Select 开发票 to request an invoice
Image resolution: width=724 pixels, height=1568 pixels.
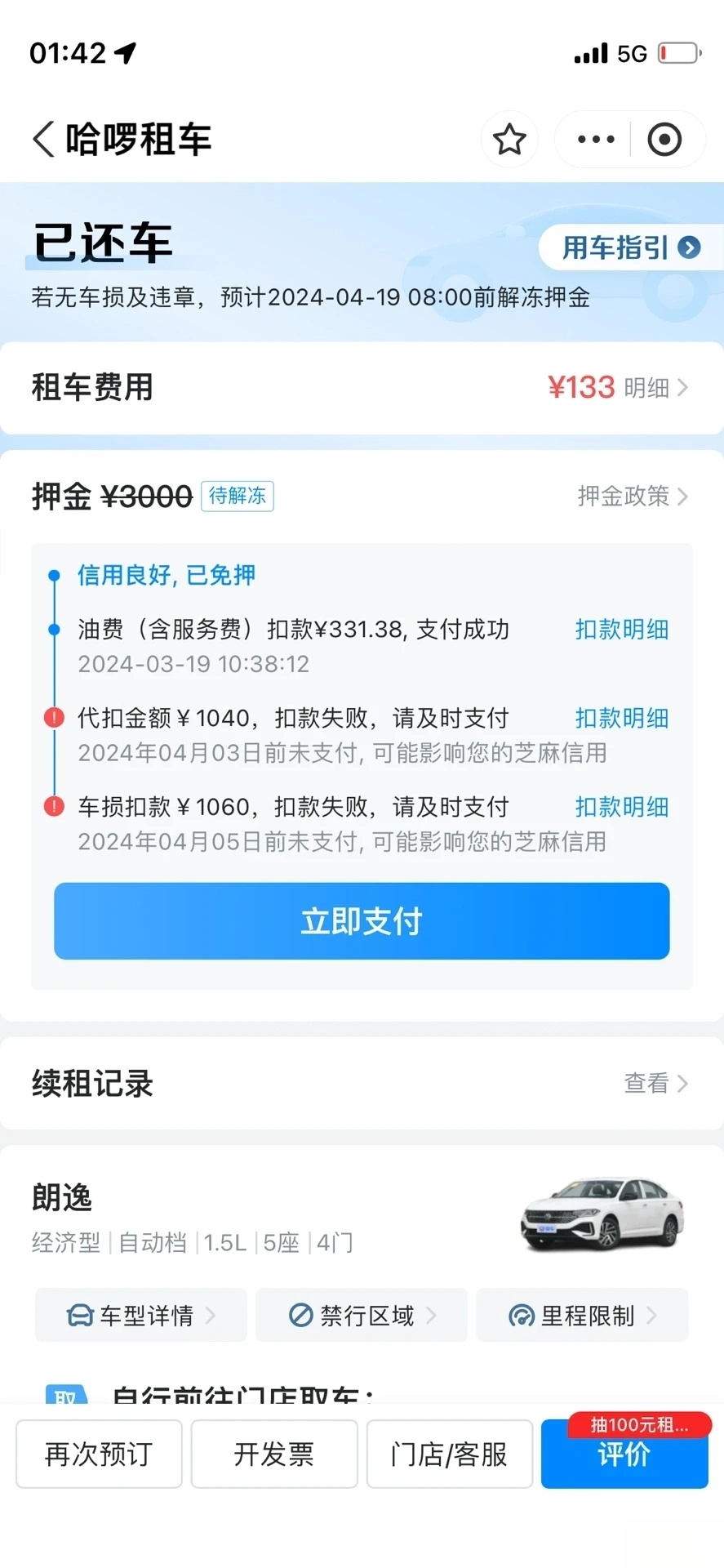[x=273, y=1455]
